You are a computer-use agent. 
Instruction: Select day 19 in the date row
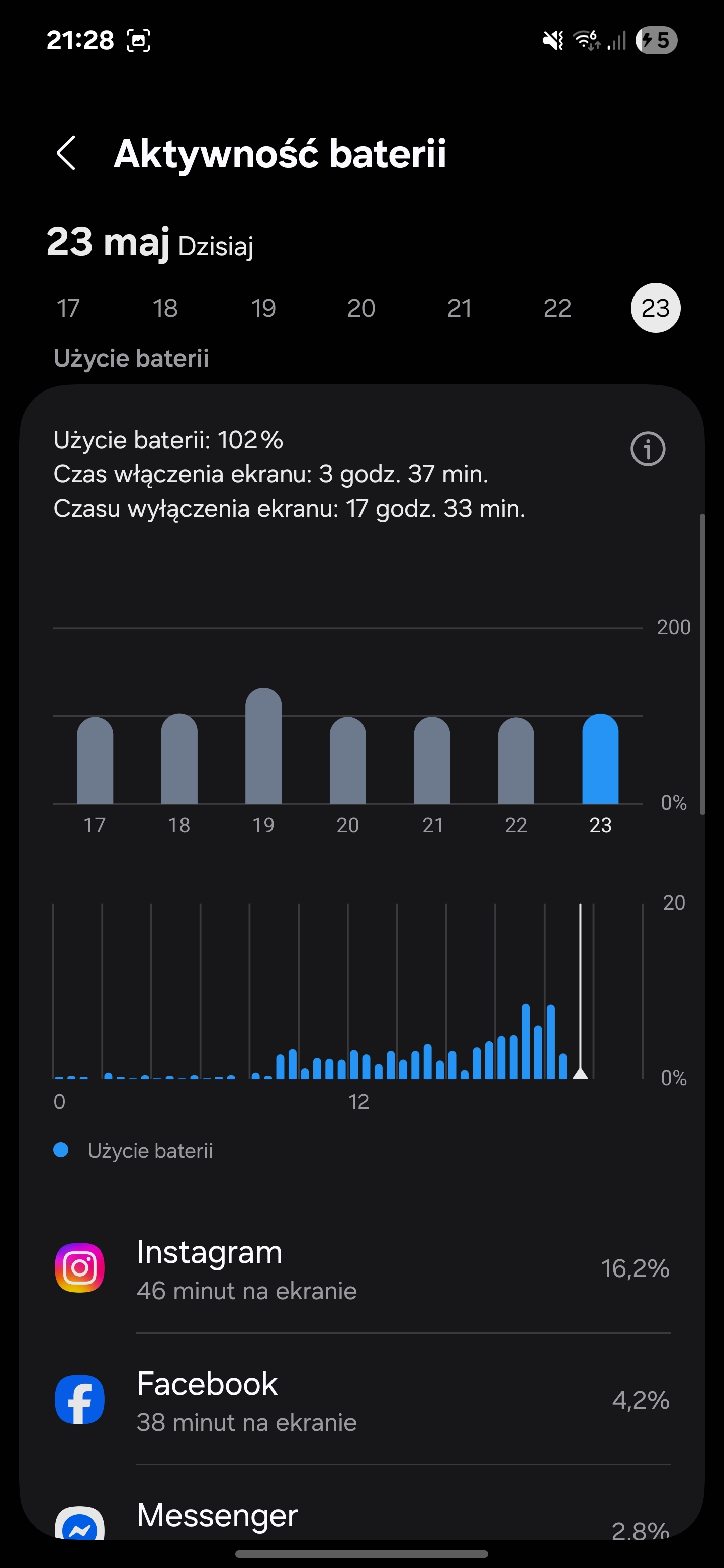[x=263, y=308]
